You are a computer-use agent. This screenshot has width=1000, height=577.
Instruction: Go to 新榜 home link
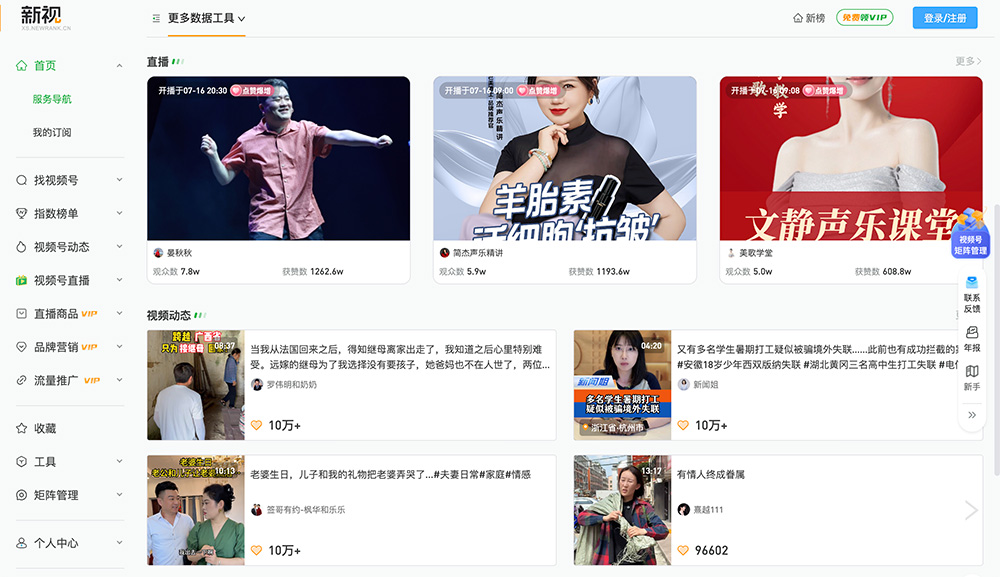point(809,18)
